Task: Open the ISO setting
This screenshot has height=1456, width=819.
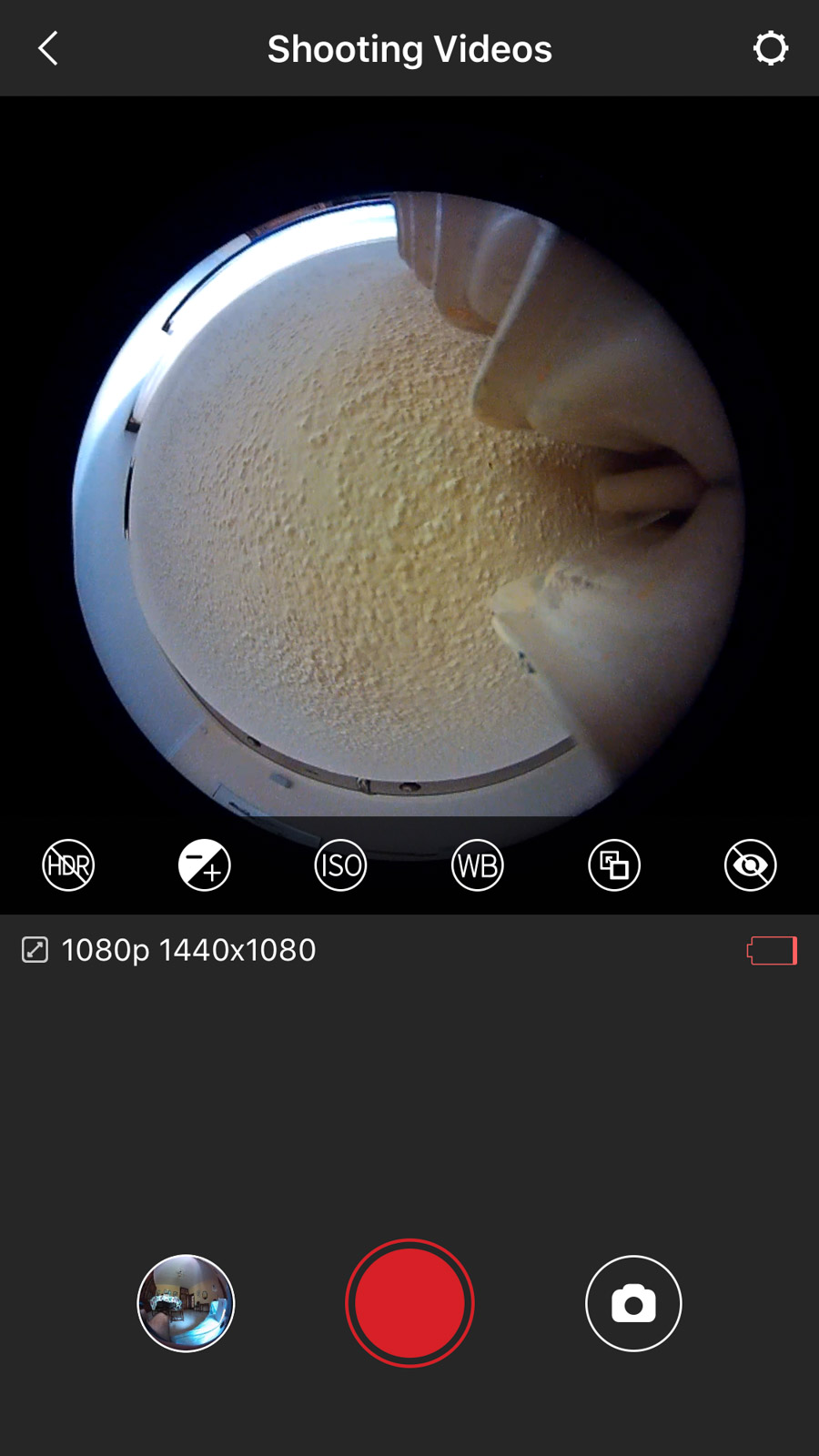Action: pyautogui.click(x=341, y=864)
